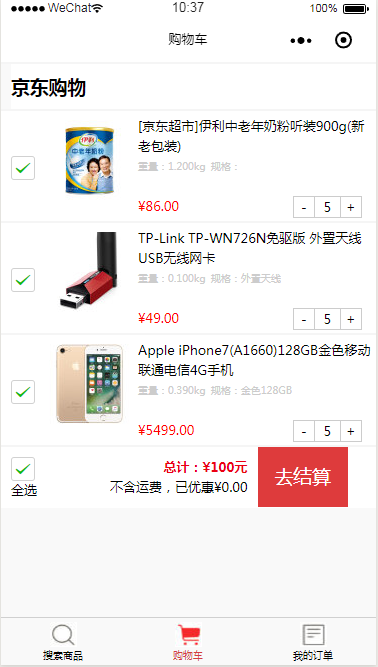
Task: Increase quantity of Apple iPhone7
Action: (351, 431)
